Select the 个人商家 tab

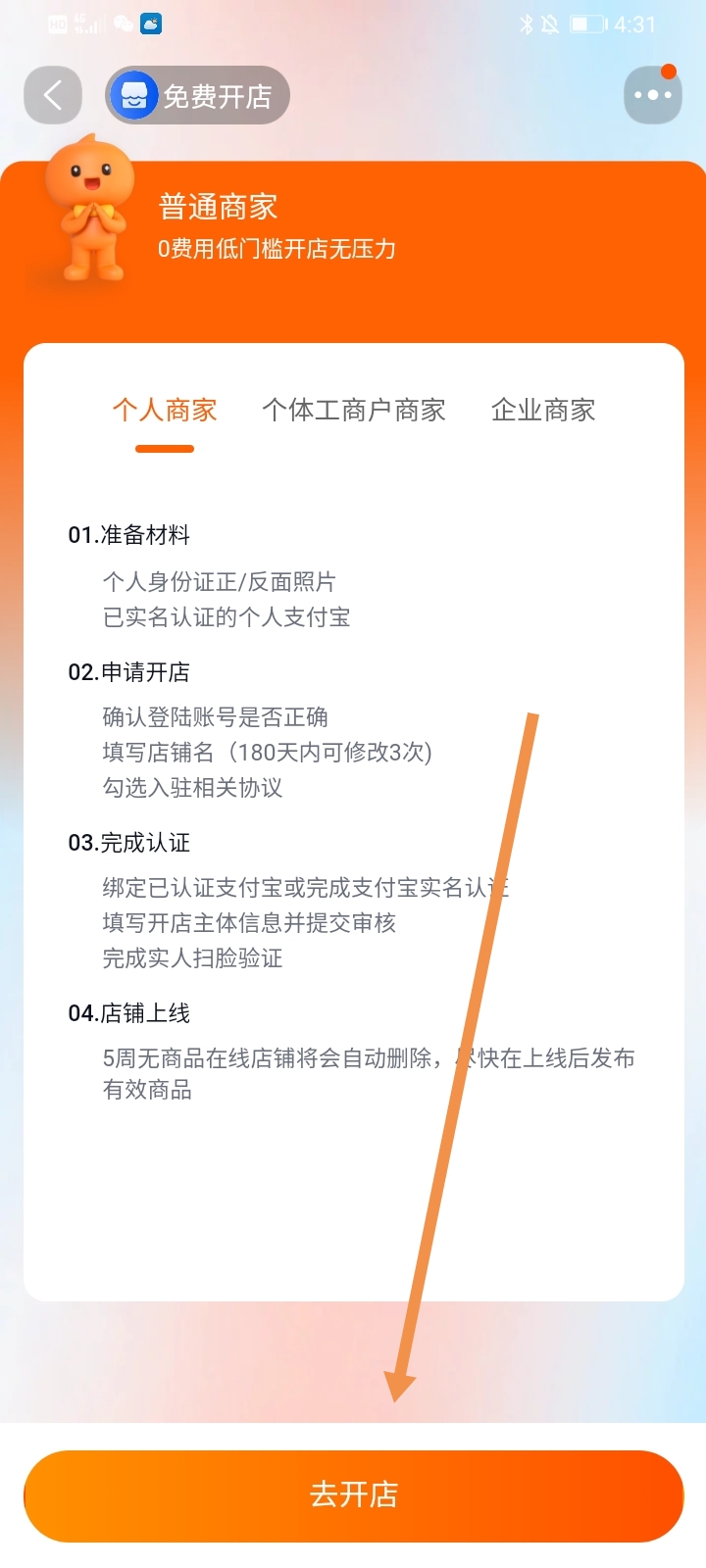165,410
